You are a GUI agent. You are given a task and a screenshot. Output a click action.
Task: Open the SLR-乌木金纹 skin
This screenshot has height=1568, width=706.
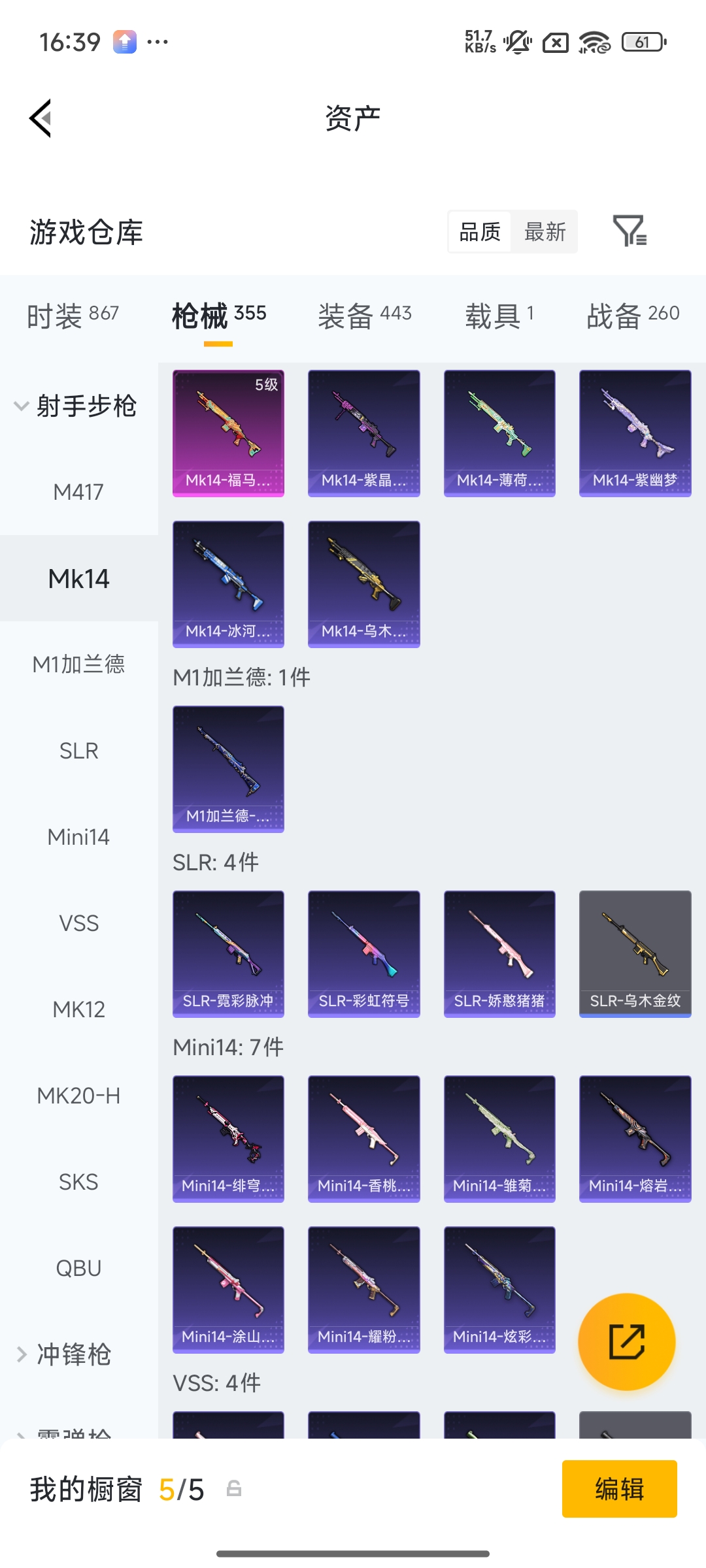click(x=635, y=953)
